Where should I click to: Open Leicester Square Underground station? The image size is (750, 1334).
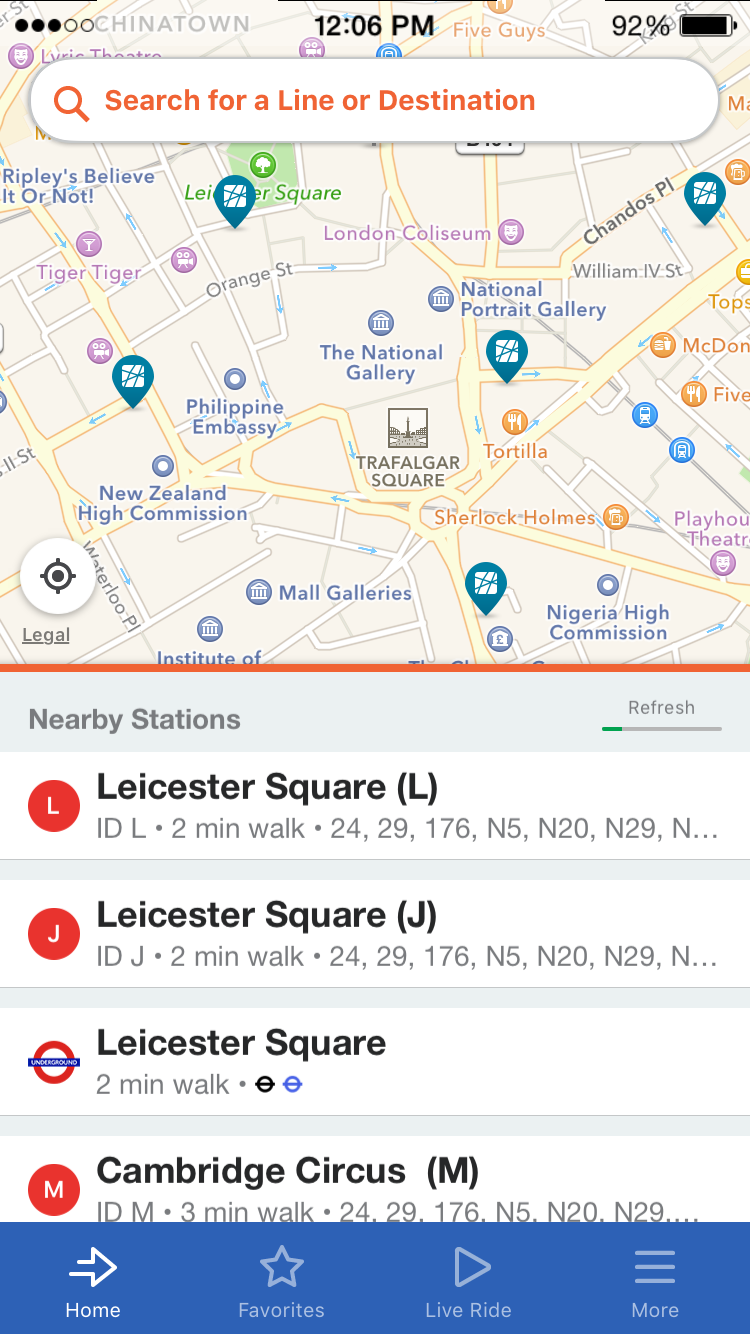coord(374,1062)
